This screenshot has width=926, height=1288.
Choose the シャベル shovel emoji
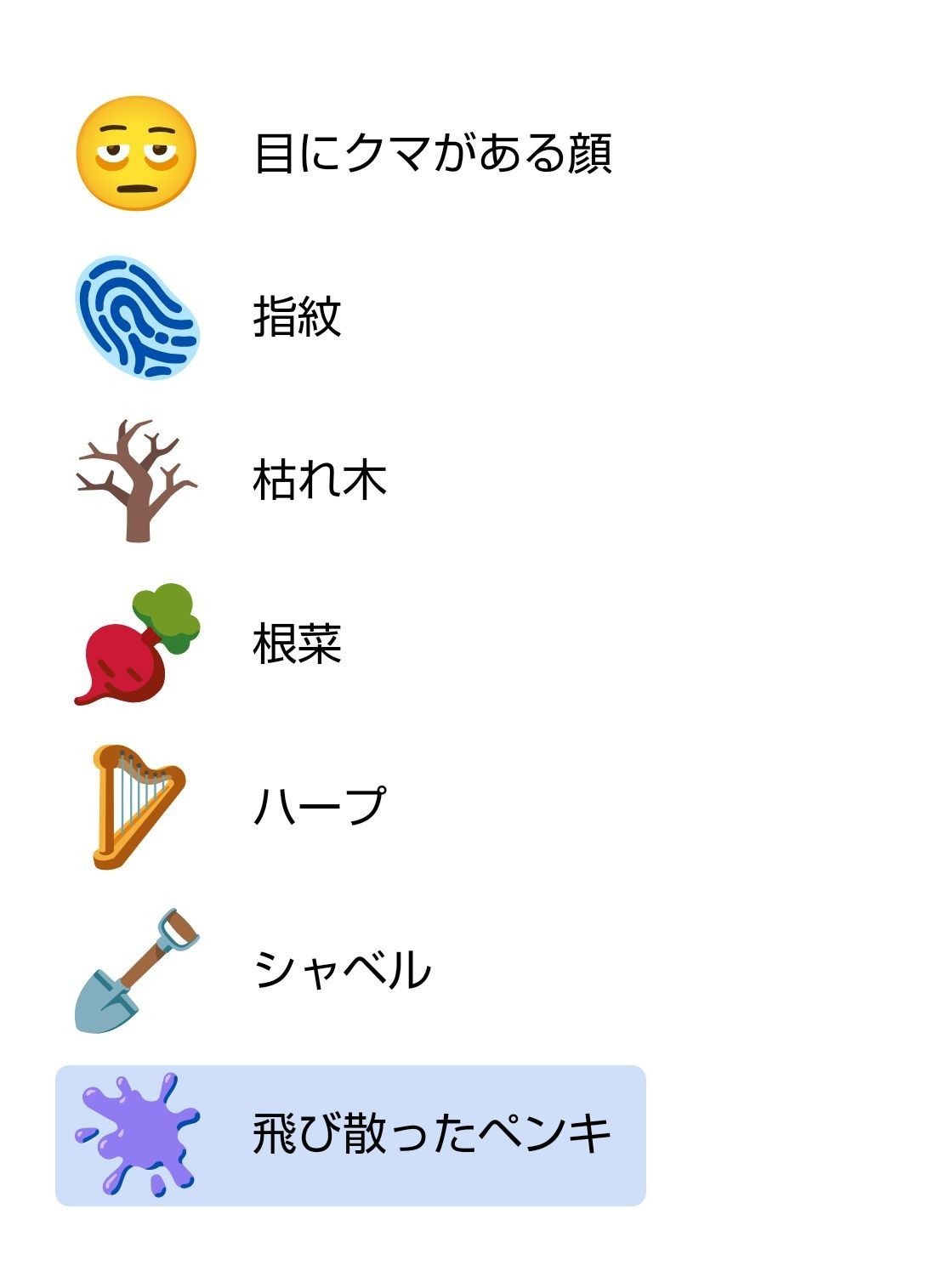pos(136,970)
